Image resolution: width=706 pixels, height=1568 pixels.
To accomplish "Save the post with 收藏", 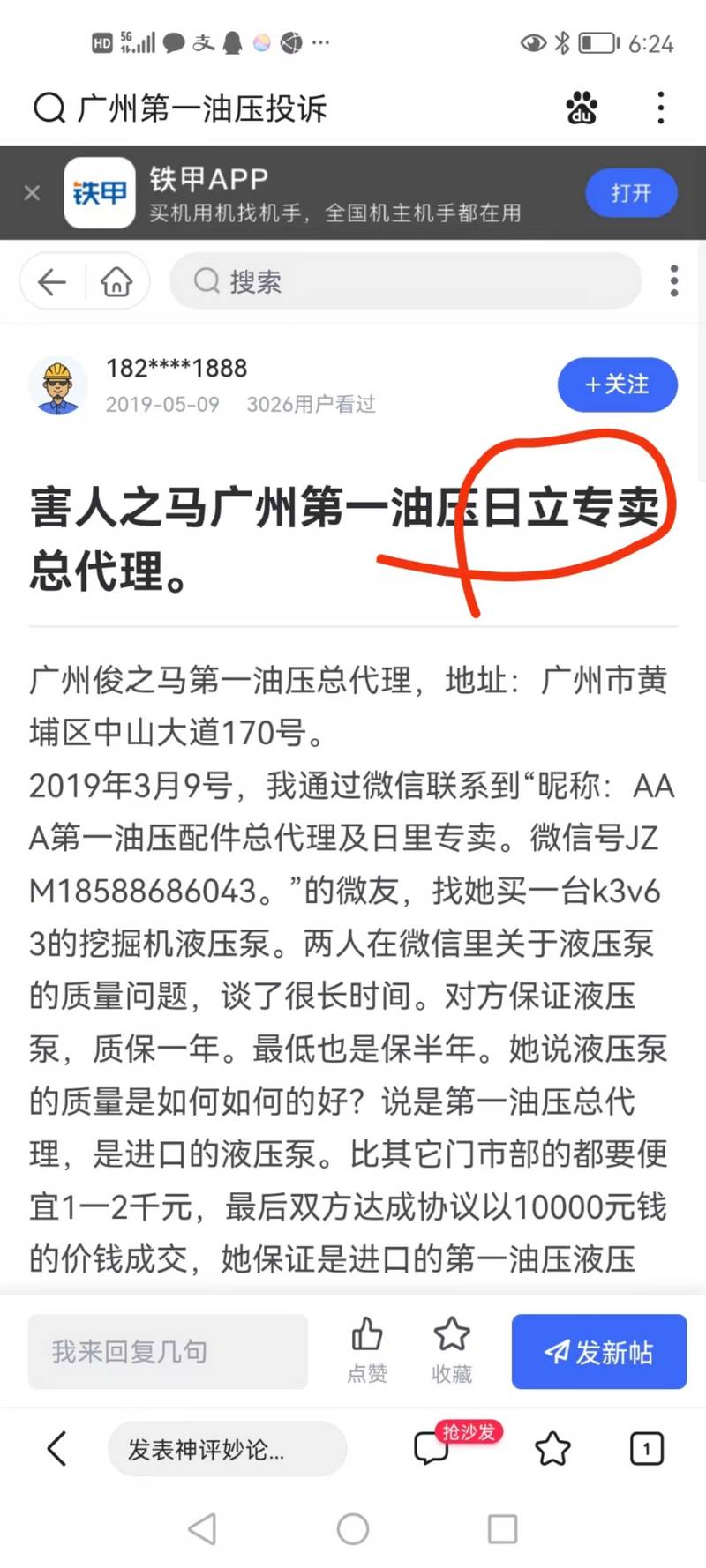I will point(452,1350).
